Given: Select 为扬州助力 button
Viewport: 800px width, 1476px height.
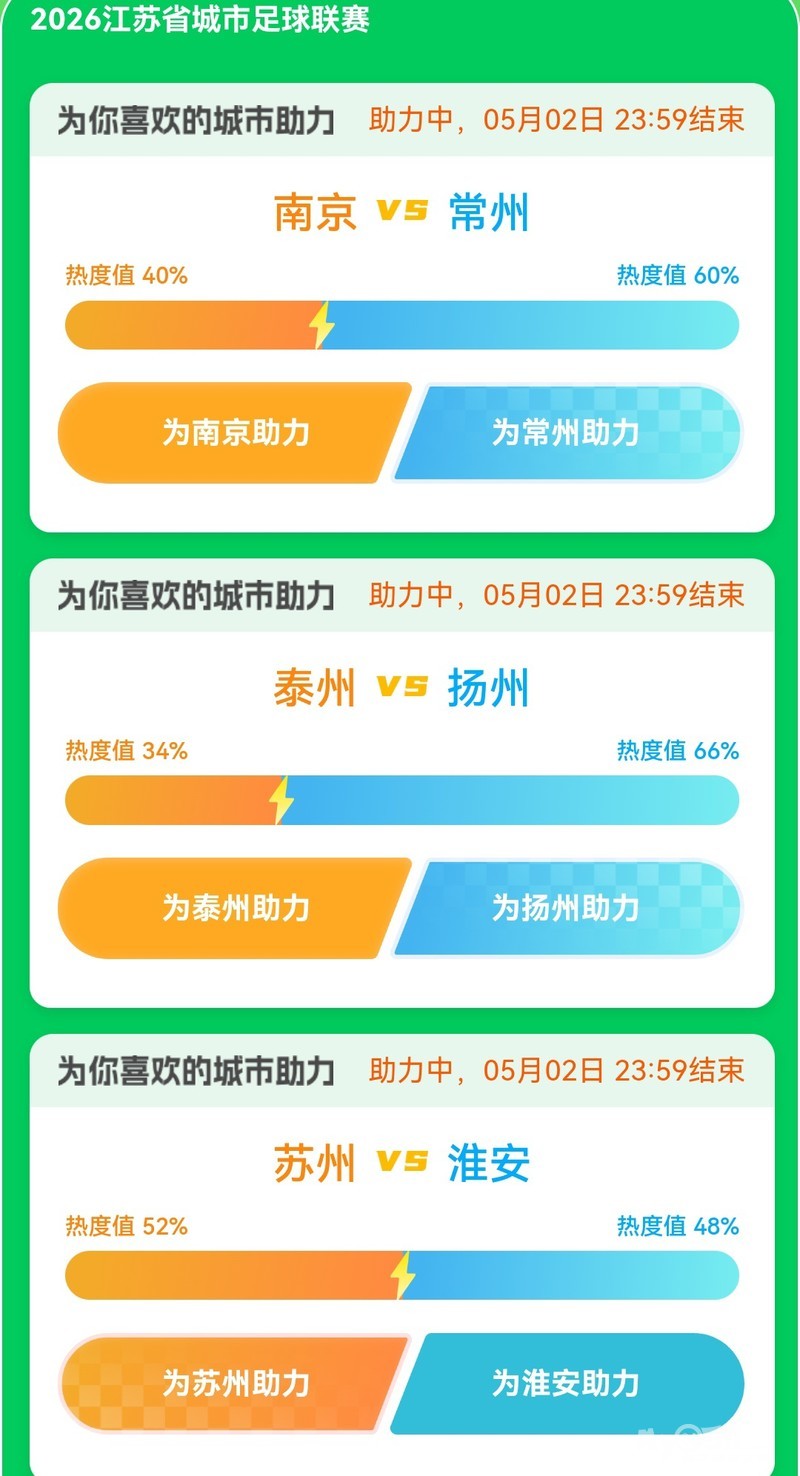Looking at the screenshot, I should tap(566, 908).
